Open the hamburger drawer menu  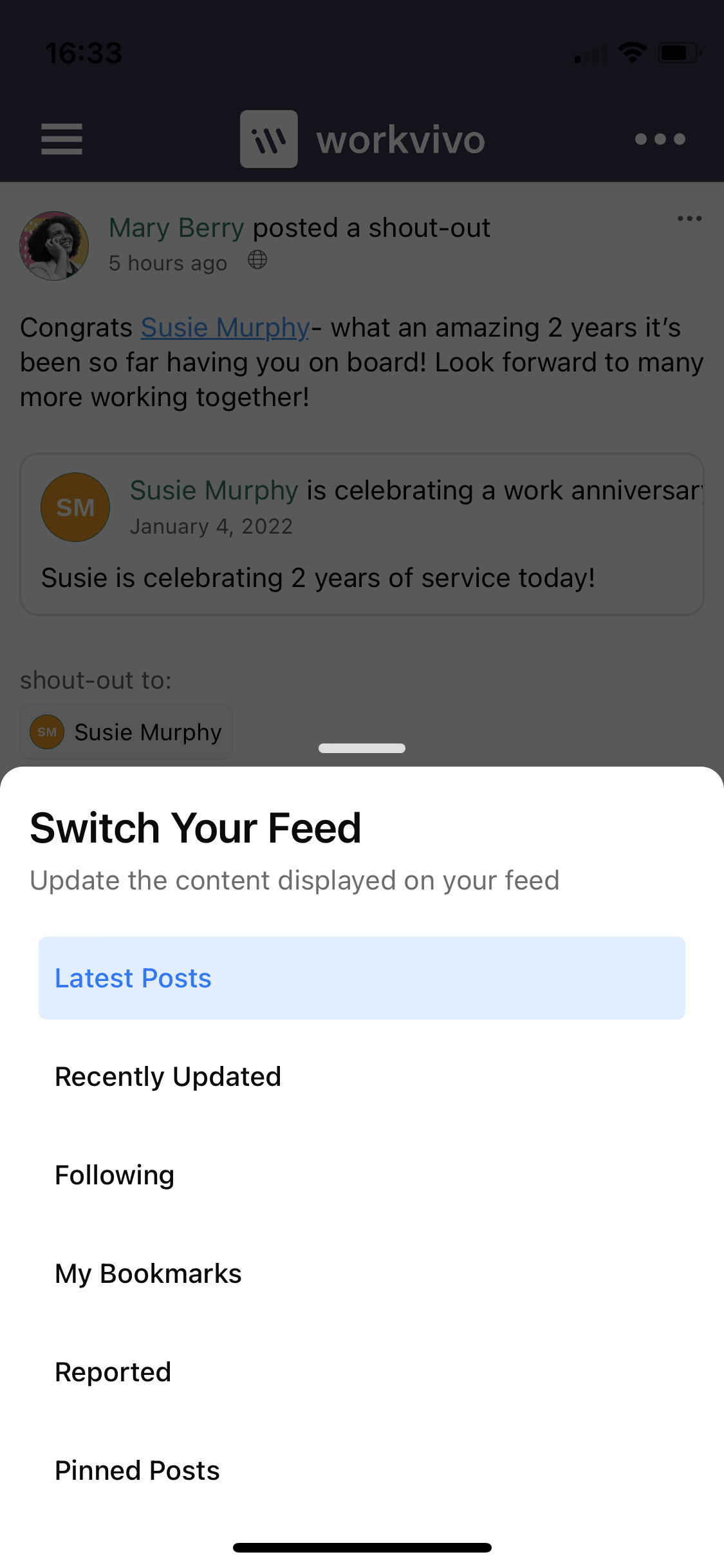[x=62, y=139]
